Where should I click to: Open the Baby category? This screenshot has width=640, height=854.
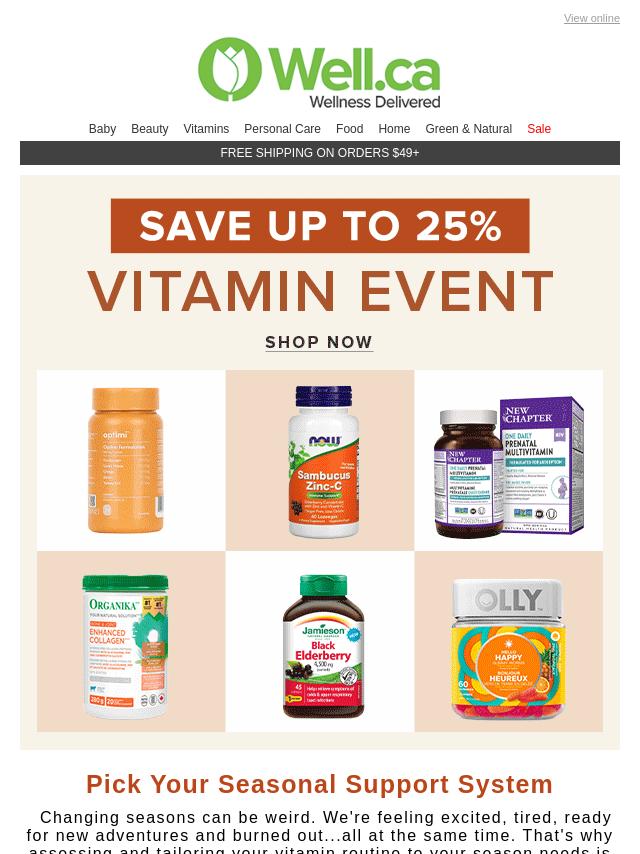(102, 129)
